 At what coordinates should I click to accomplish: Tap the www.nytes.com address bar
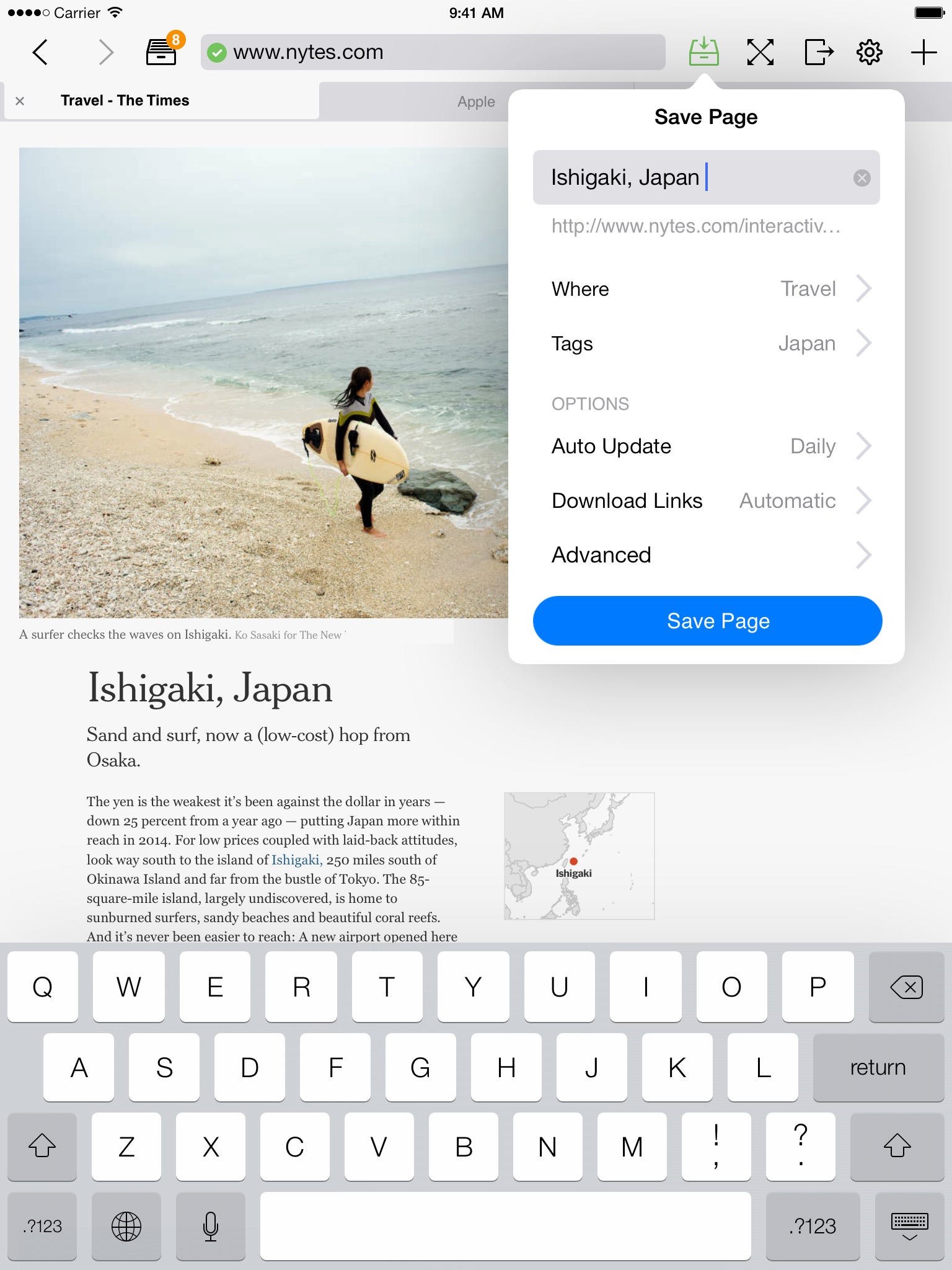coord(433,52)
